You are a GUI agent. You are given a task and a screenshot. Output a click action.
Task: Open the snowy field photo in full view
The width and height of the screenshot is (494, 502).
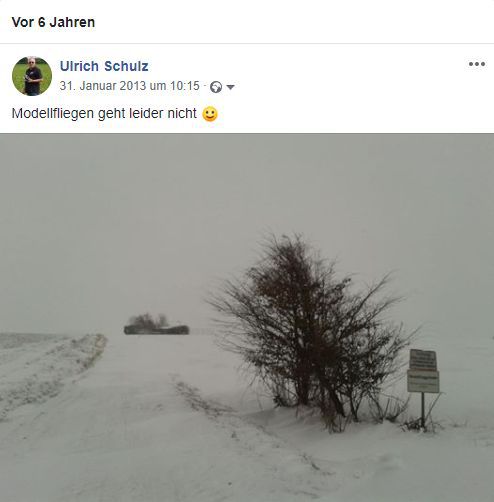click(x=247, y=318)
